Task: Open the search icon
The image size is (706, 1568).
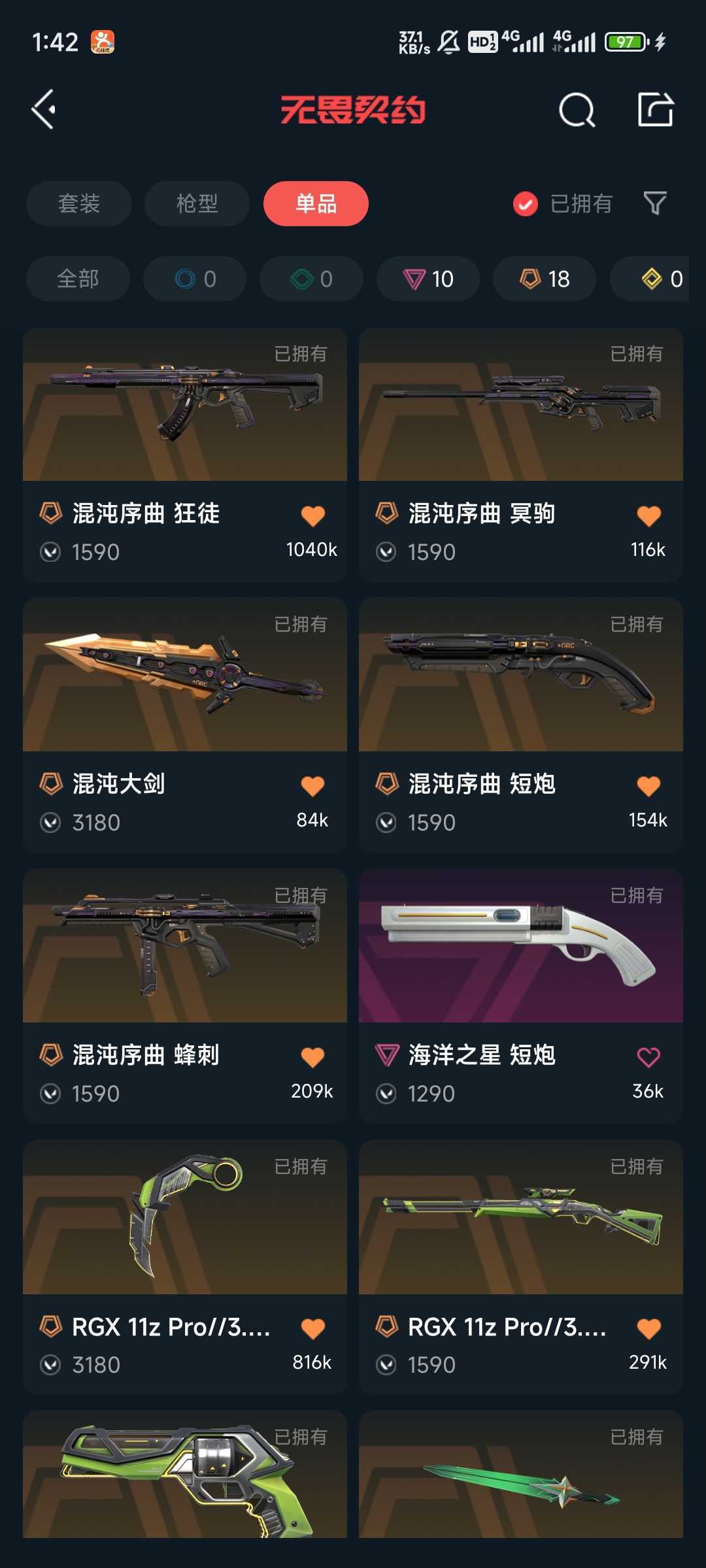Action: click(577, 109)
